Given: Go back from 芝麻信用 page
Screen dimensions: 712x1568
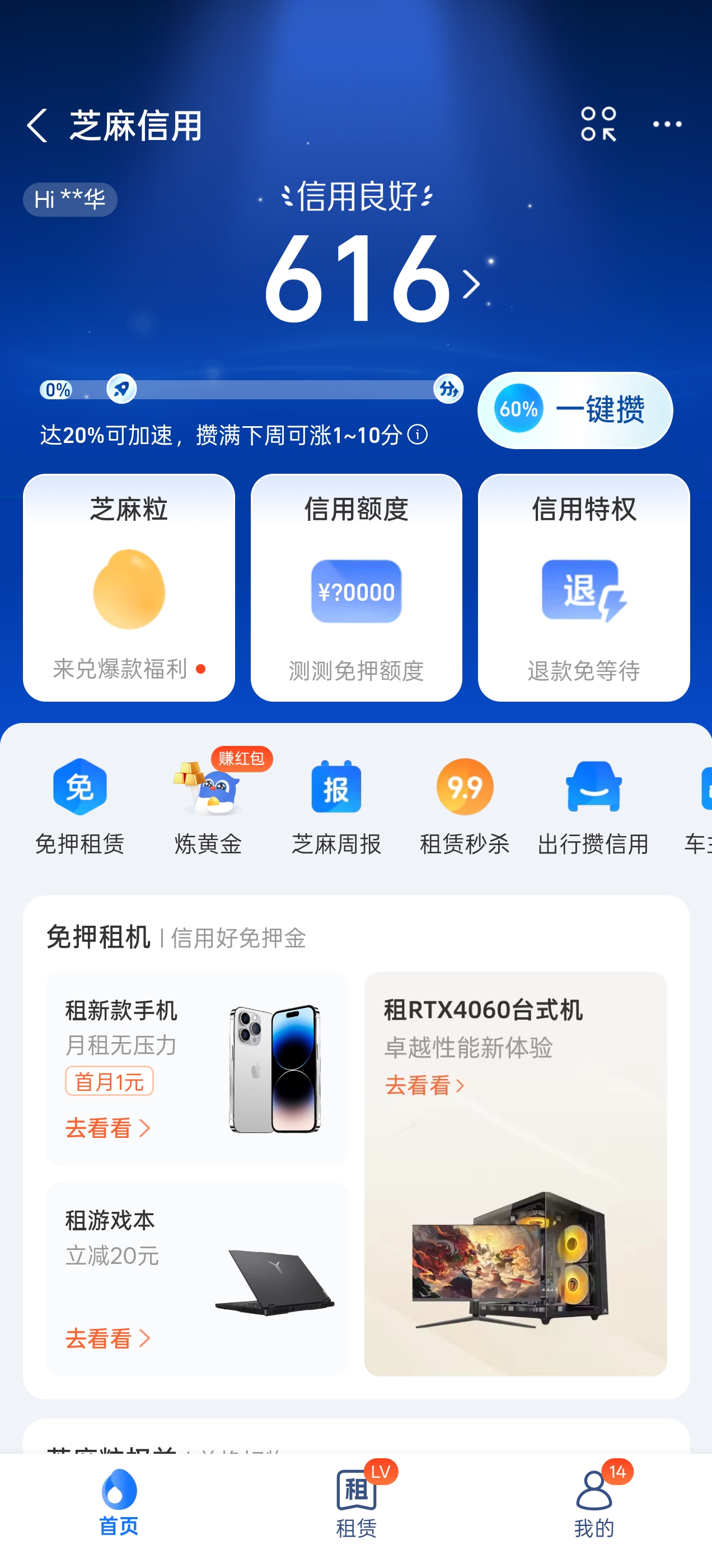Looking at the screenshot, I should tap(38, 125).
